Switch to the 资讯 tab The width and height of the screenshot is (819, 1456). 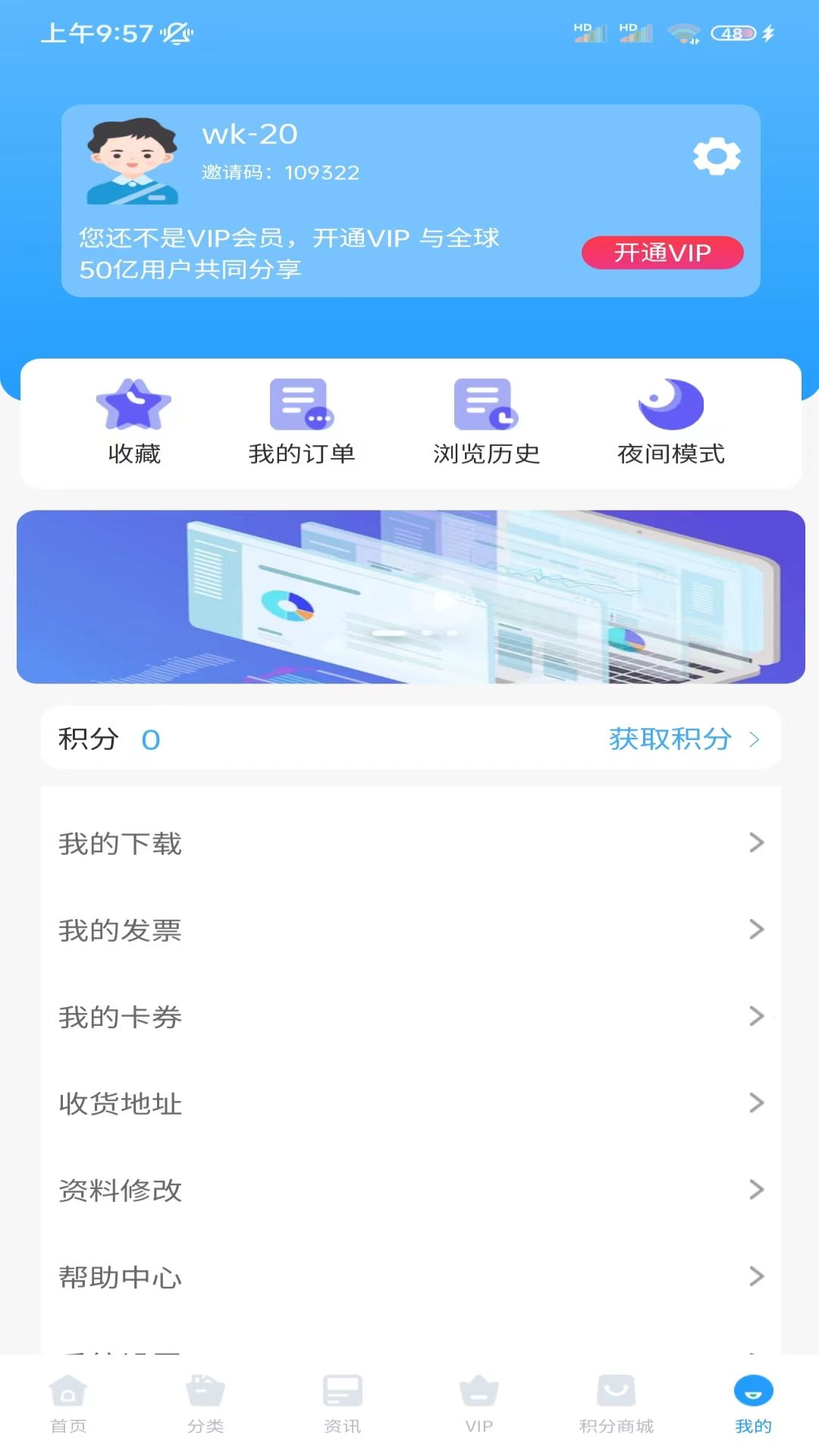click(342, 1404)
